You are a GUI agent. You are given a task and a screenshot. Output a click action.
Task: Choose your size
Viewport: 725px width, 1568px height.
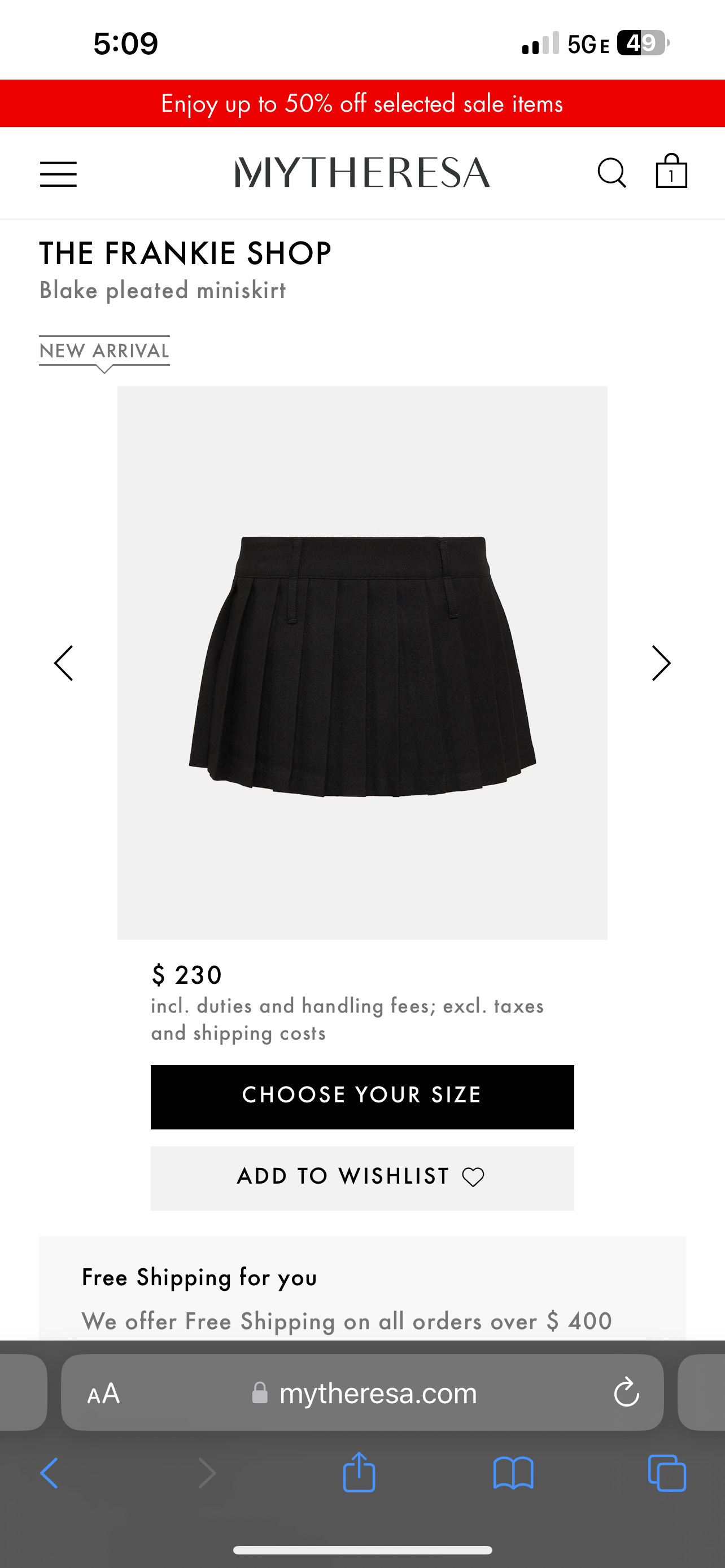(362, 1096)
